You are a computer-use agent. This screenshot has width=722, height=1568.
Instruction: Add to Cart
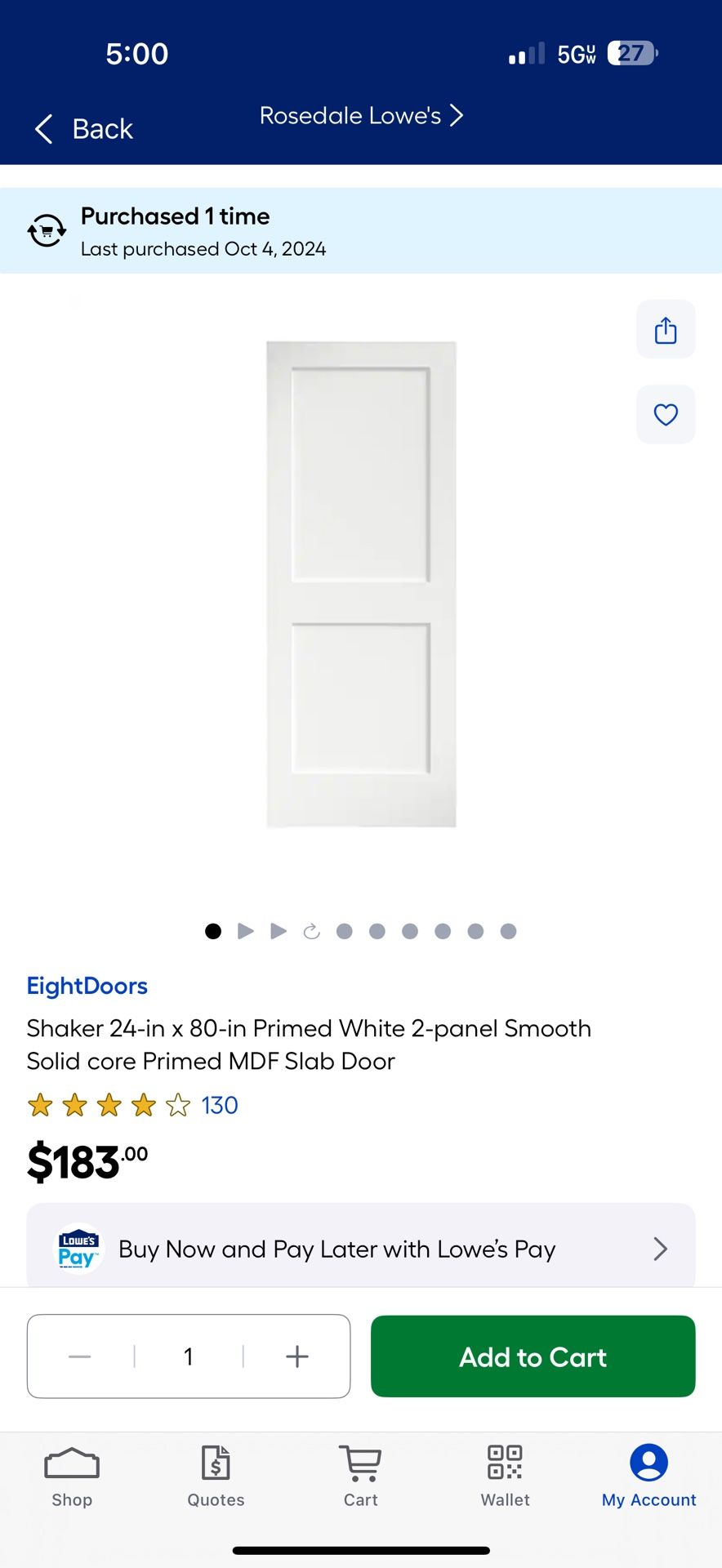[x=533, y=1356]
